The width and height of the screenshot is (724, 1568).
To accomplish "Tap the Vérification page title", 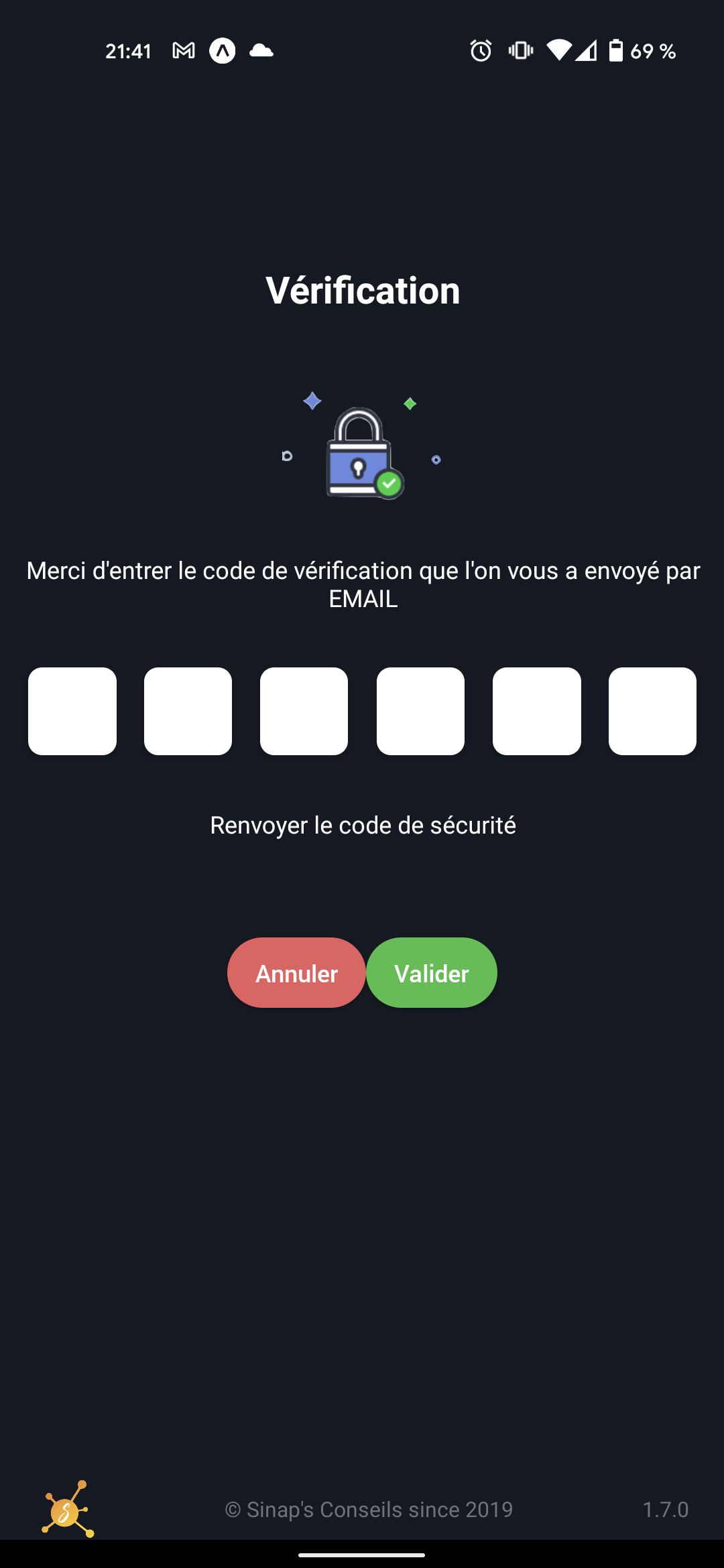I will [x=362, y=291].
